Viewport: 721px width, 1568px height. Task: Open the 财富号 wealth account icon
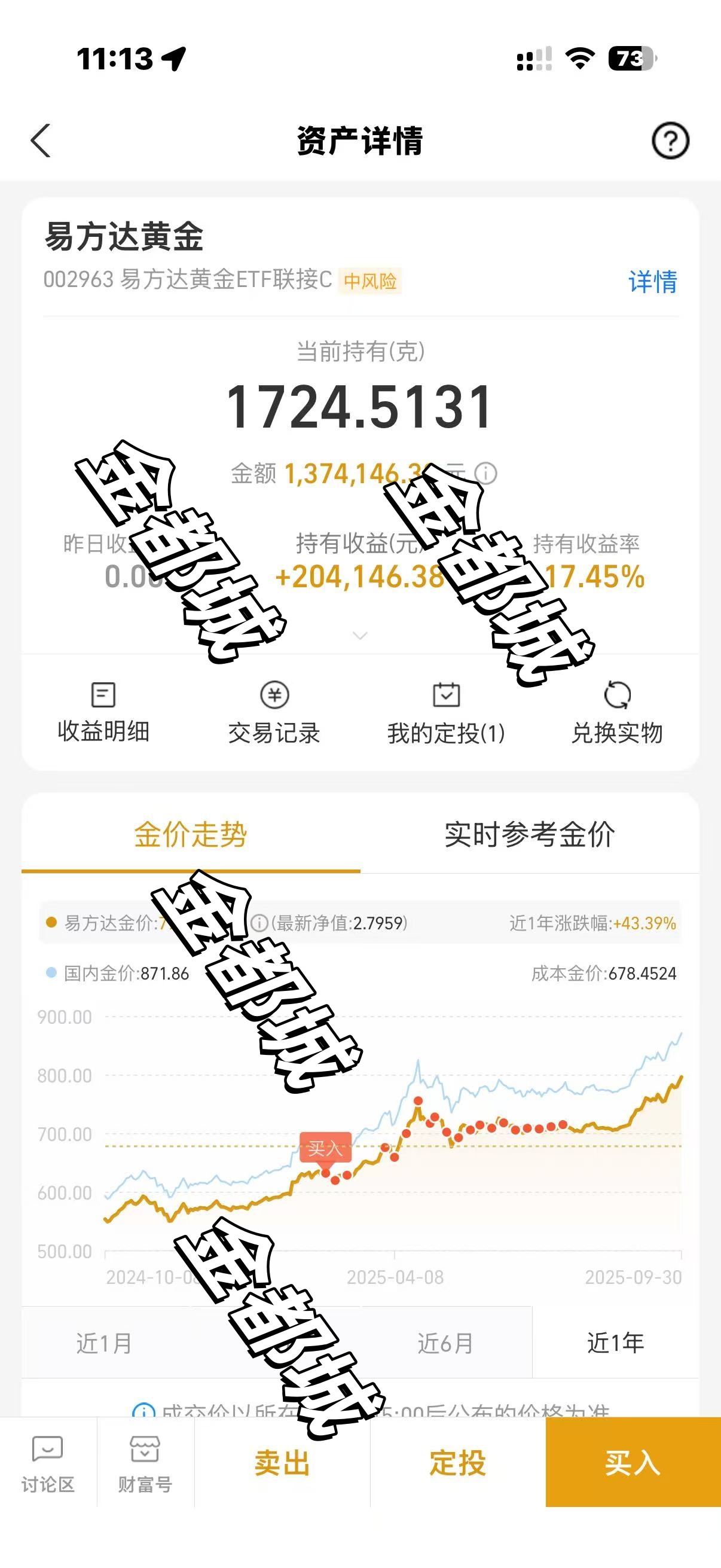(x=144, y=1467)
